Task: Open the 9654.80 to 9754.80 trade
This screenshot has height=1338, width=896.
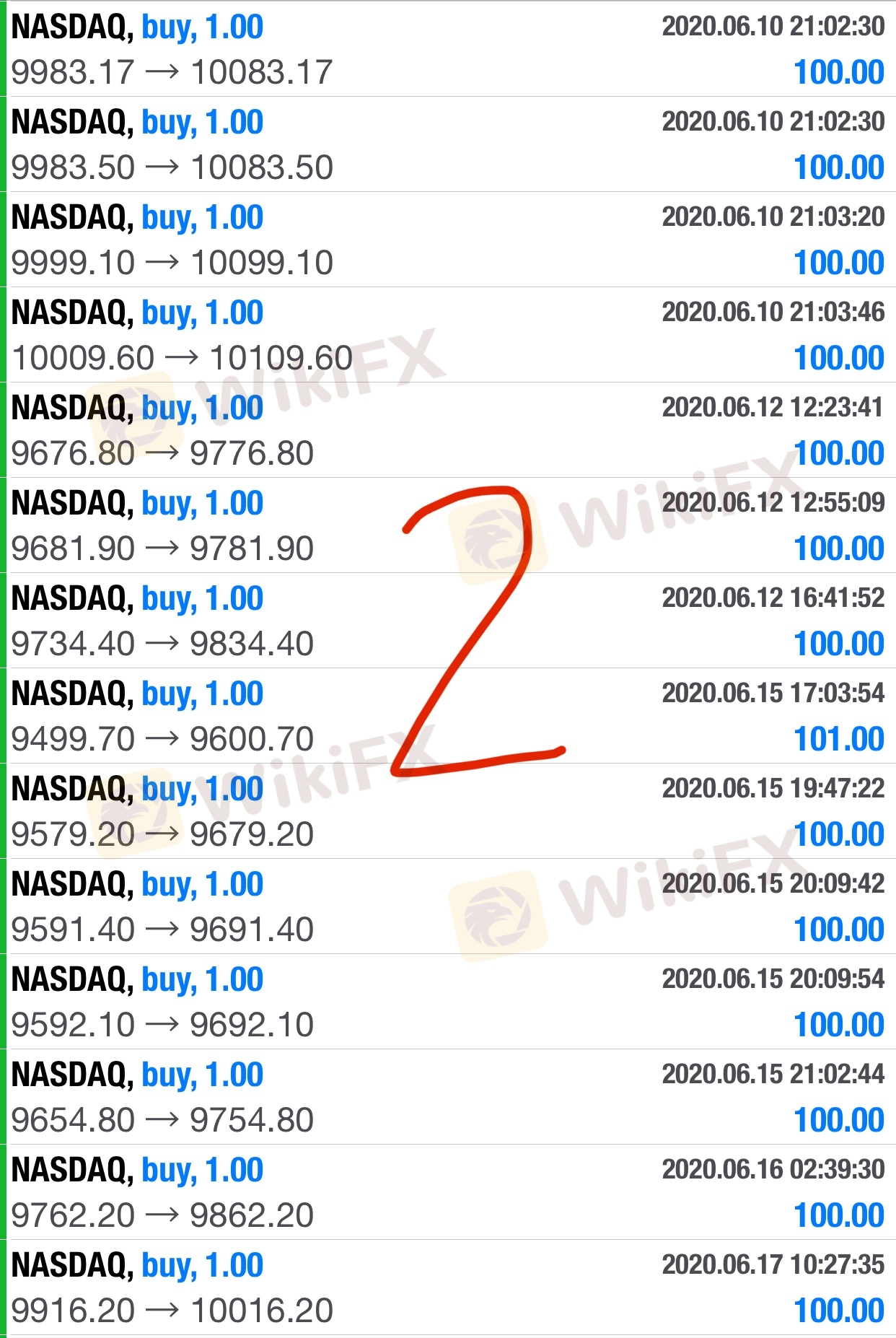Action: click(447, 1097)
